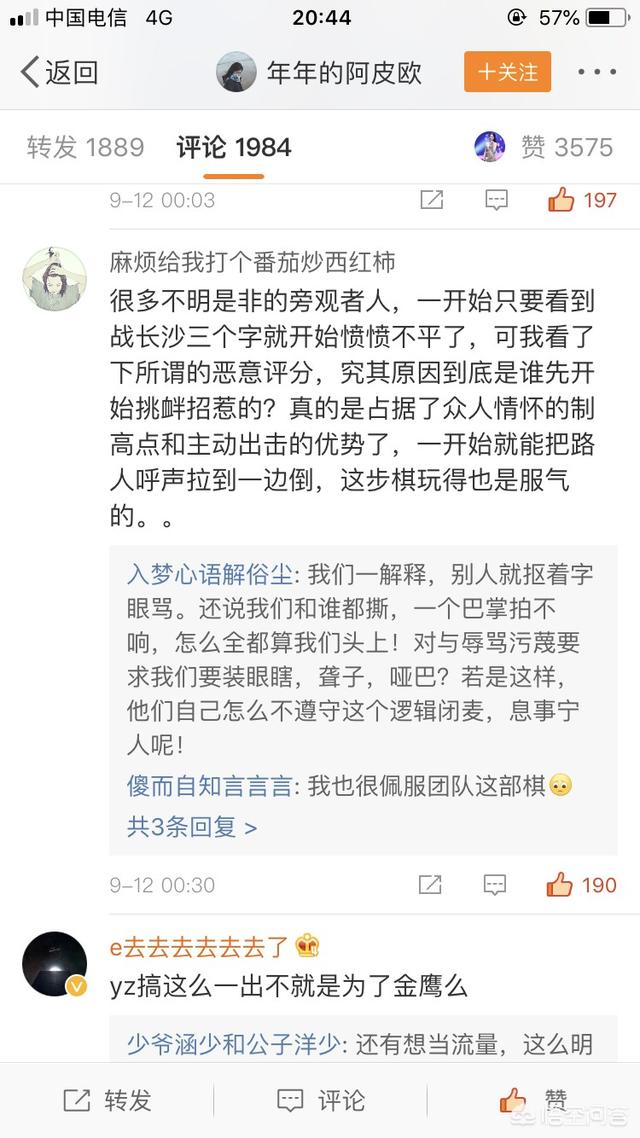Repost the comment posted 9-12 00:03
640x1138 pixels.
coord(431,200)
